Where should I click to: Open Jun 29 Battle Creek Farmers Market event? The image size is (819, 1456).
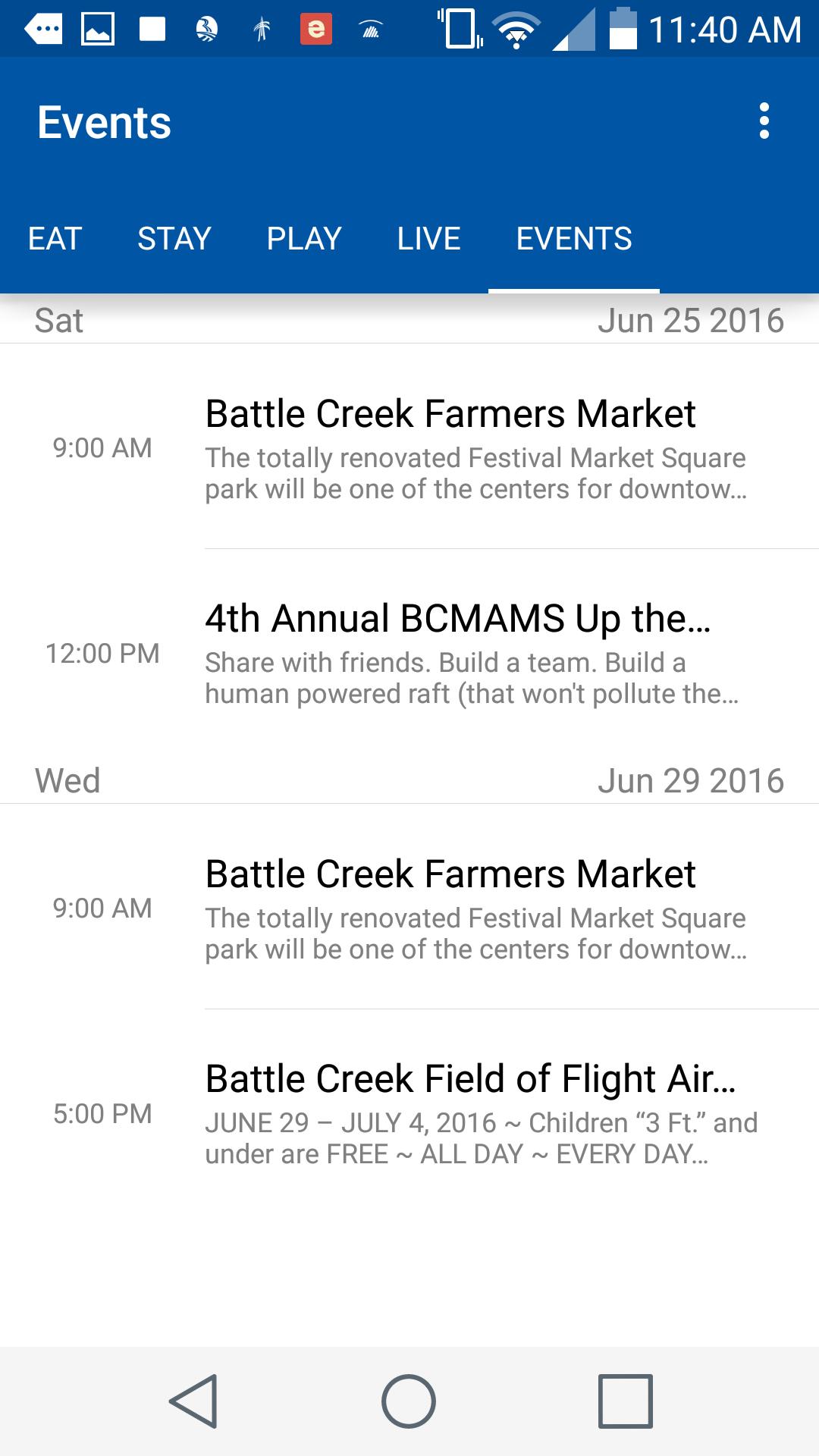tap(409, 907)
